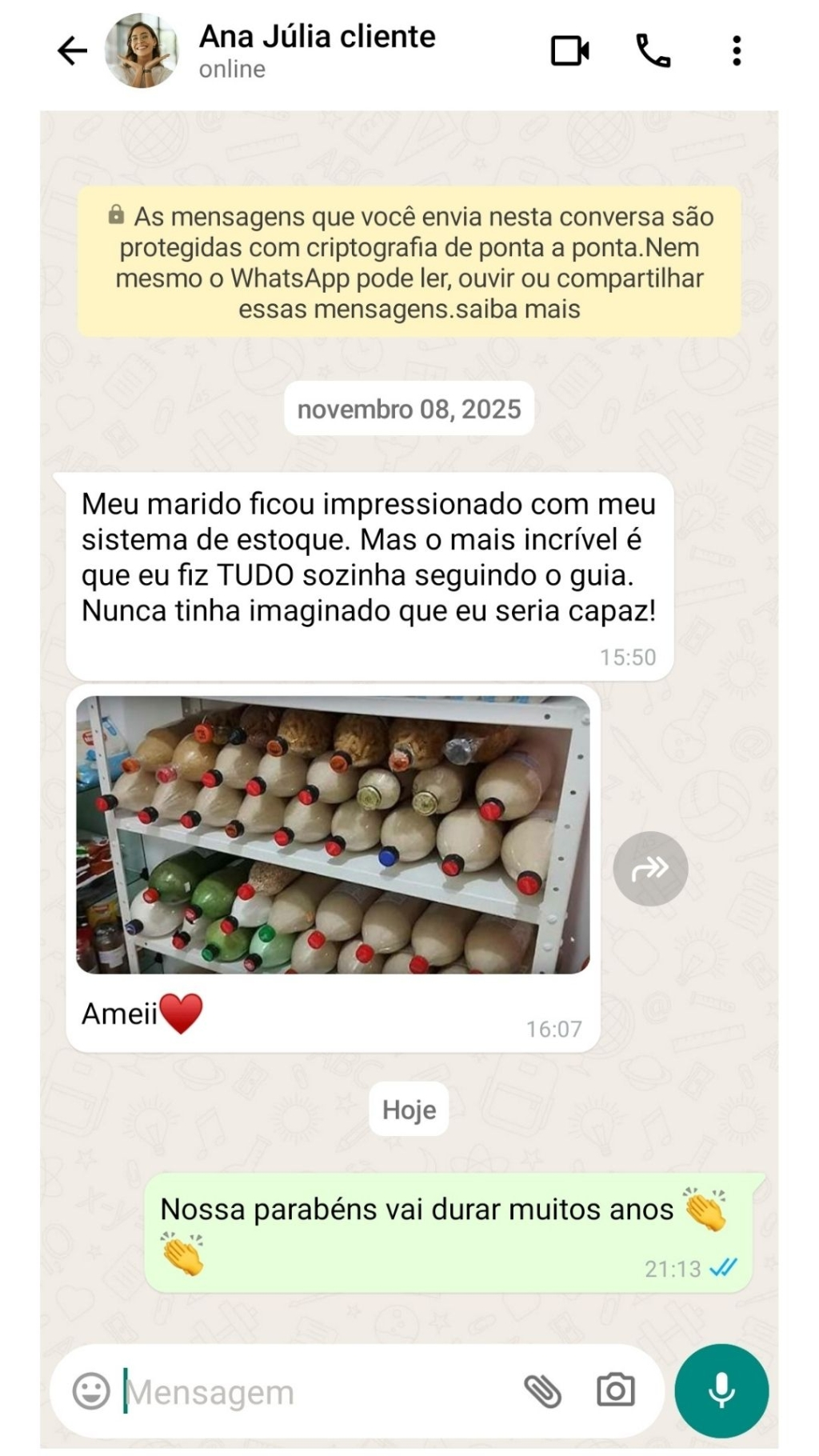The width and height of the screenshot is (819, 1456).
Task: View the stocked shelf photo full screen
Action: coord(333,834)
